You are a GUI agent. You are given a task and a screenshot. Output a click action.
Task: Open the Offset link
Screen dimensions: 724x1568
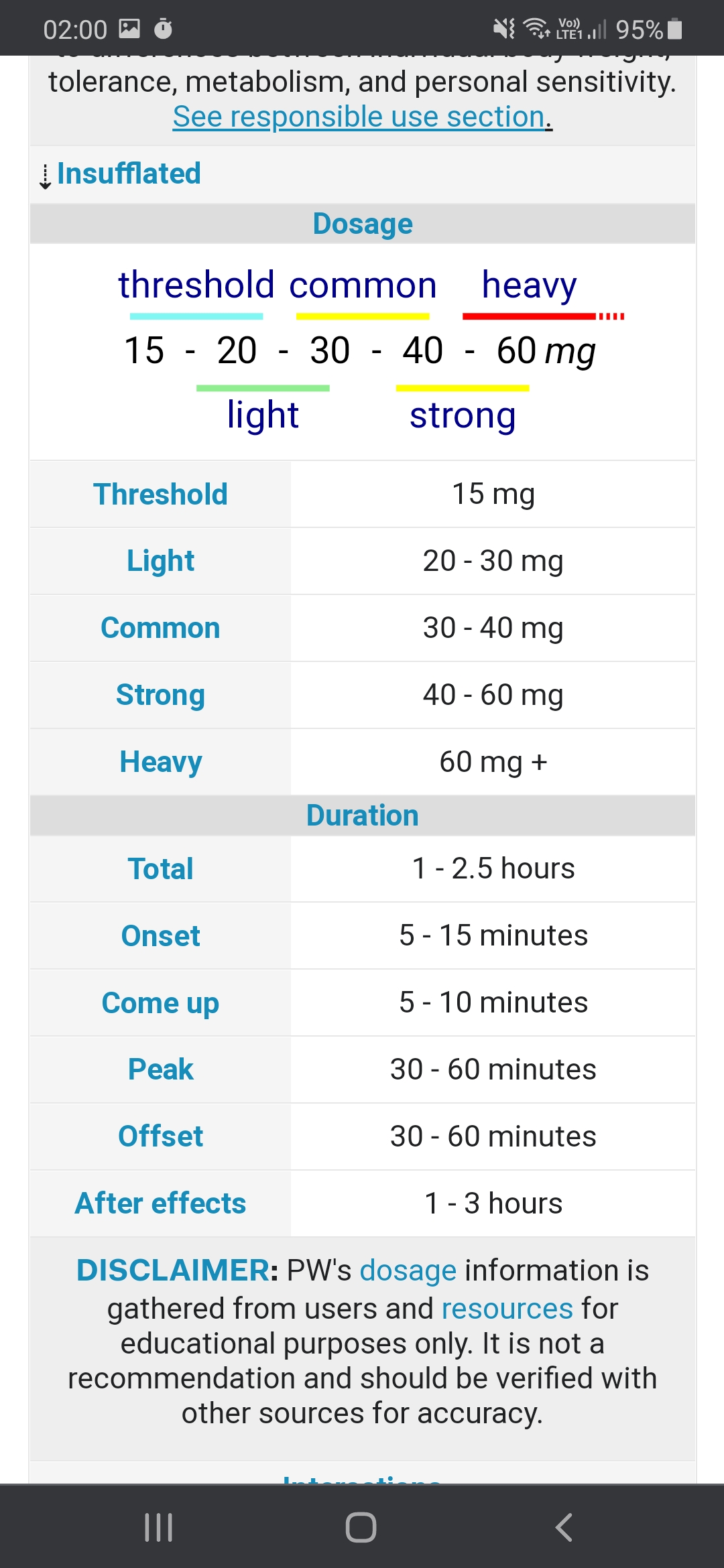[160, 1136]
